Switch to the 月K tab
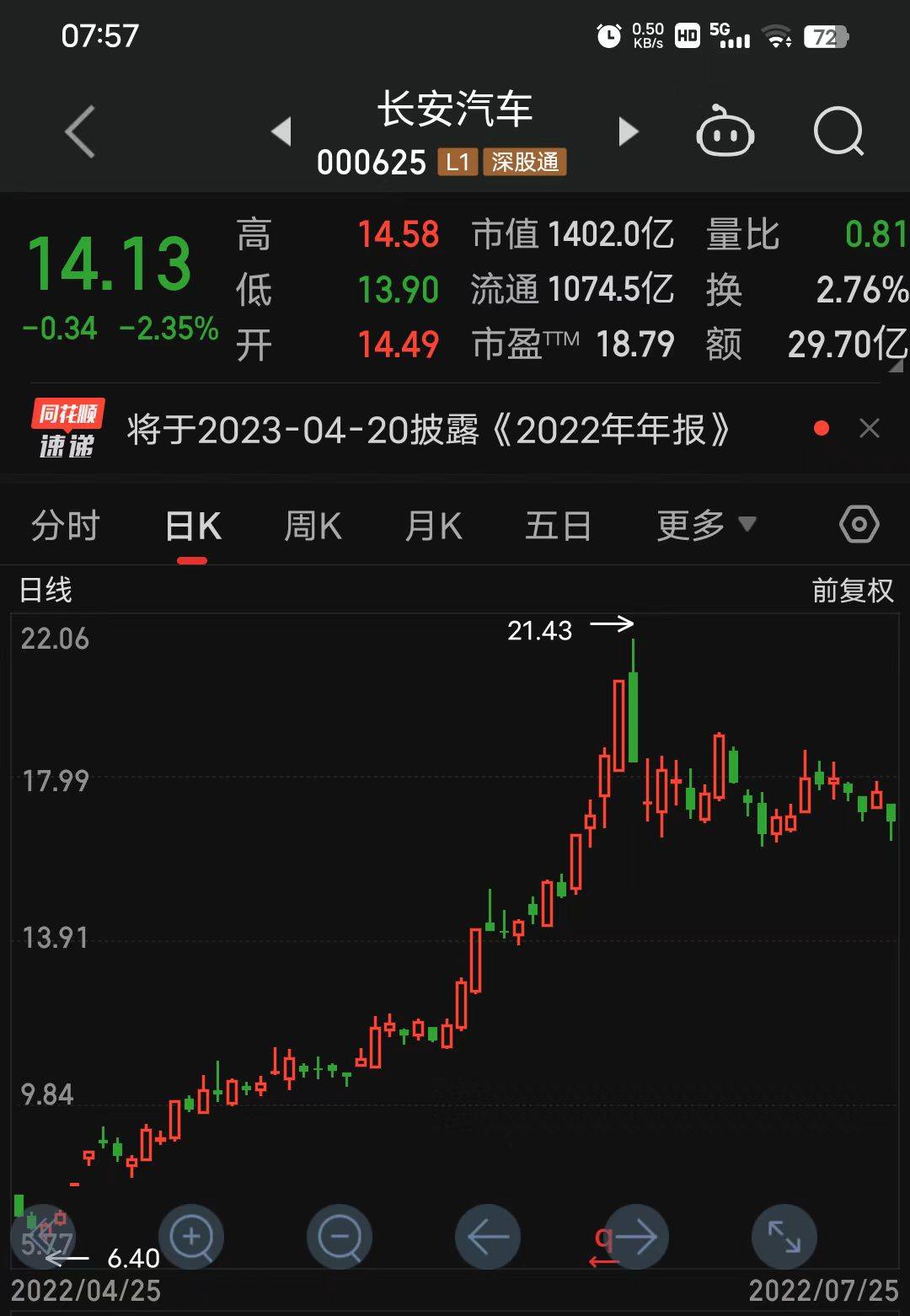The height and width of the screenshot is (1316, 910). coord(433,527)
